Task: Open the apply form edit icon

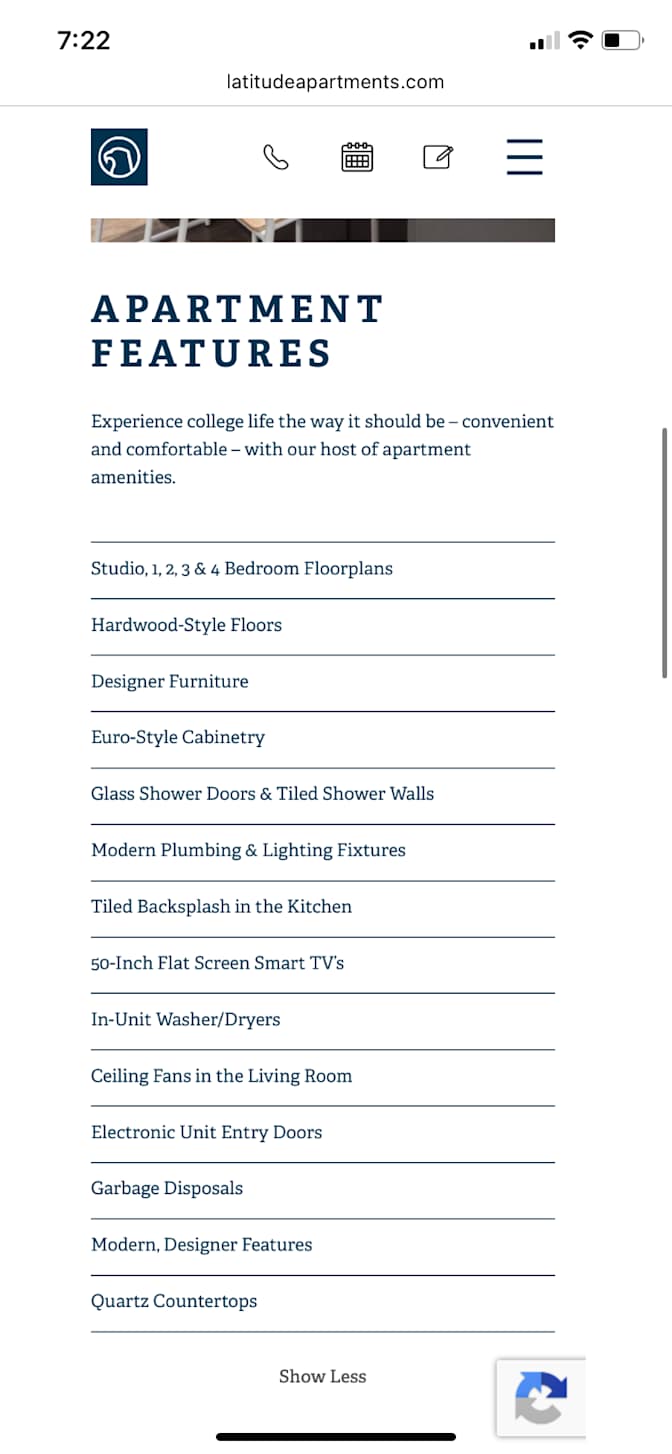Action: 438,157
